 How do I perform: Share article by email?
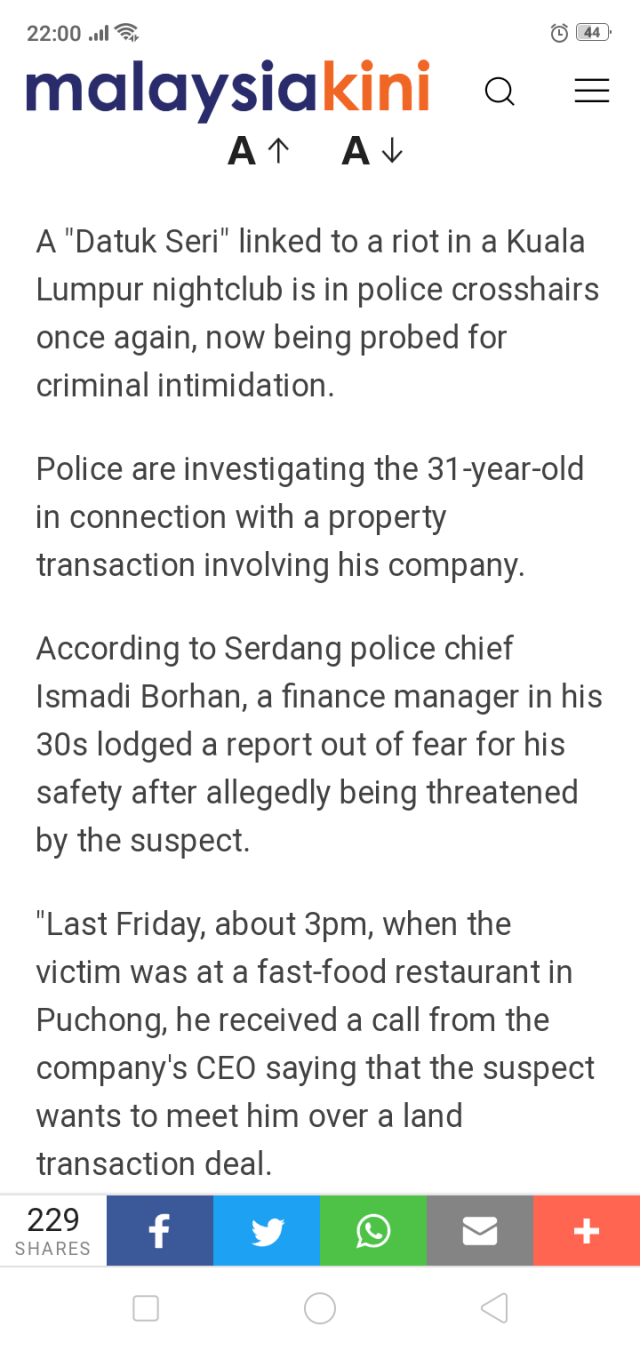(x=480, y=1231)
